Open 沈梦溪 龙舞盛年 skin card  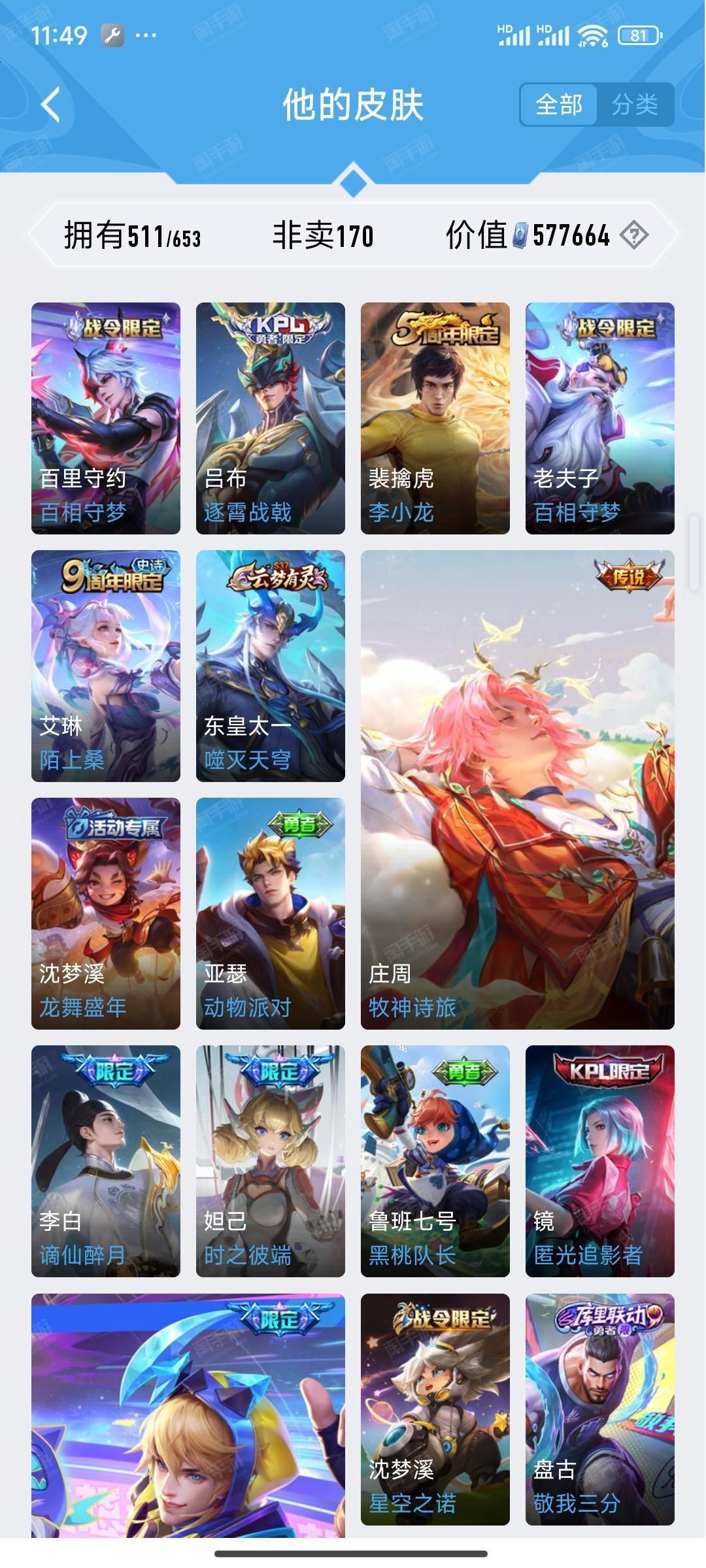click(106, 913)
